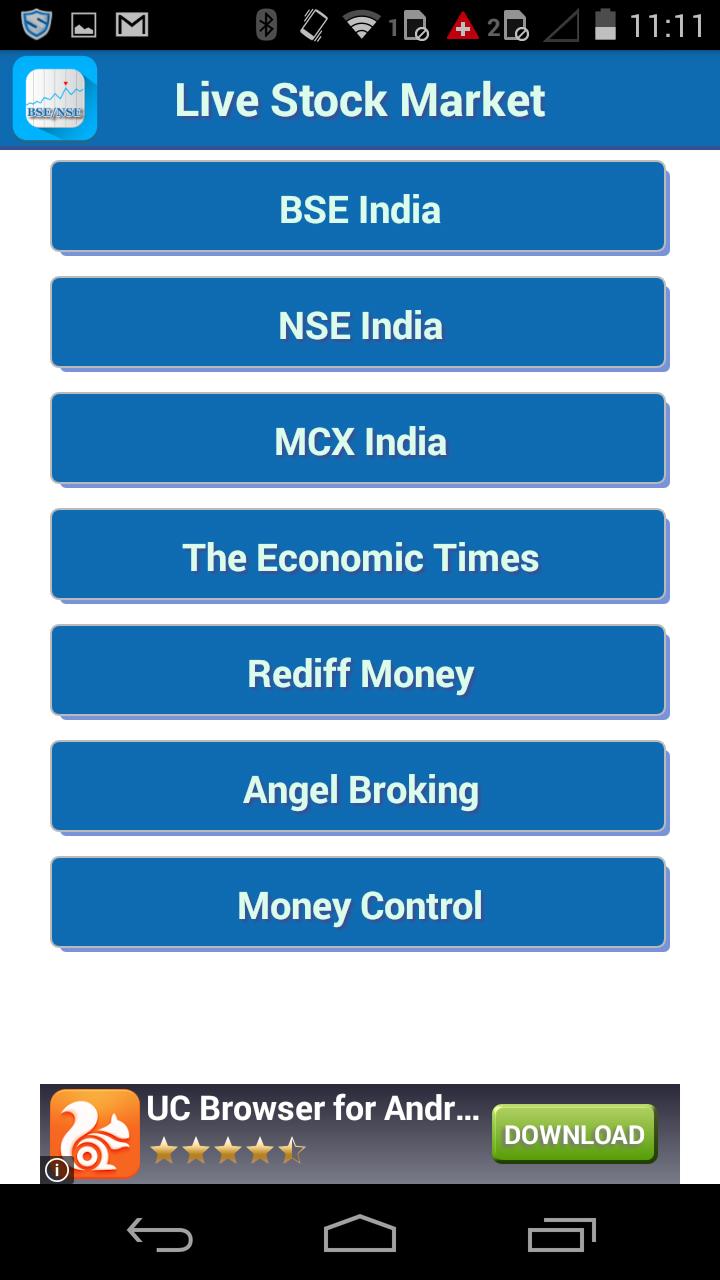Open The Economic Times section
The image size is (720, 1280).
click(x=360, y=555)
